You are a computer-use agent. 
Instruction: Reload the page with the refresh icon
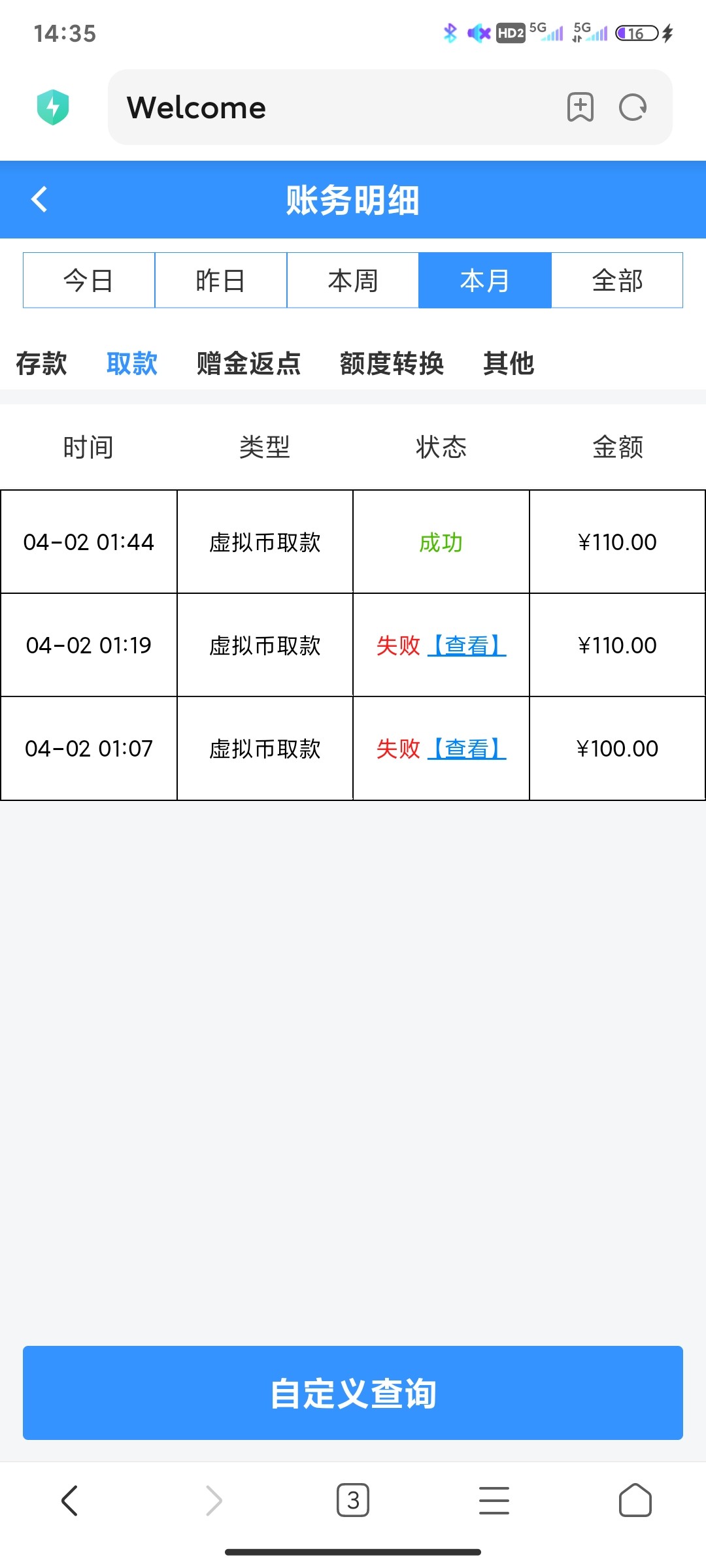pyautogui.click(x=633, y=107)
